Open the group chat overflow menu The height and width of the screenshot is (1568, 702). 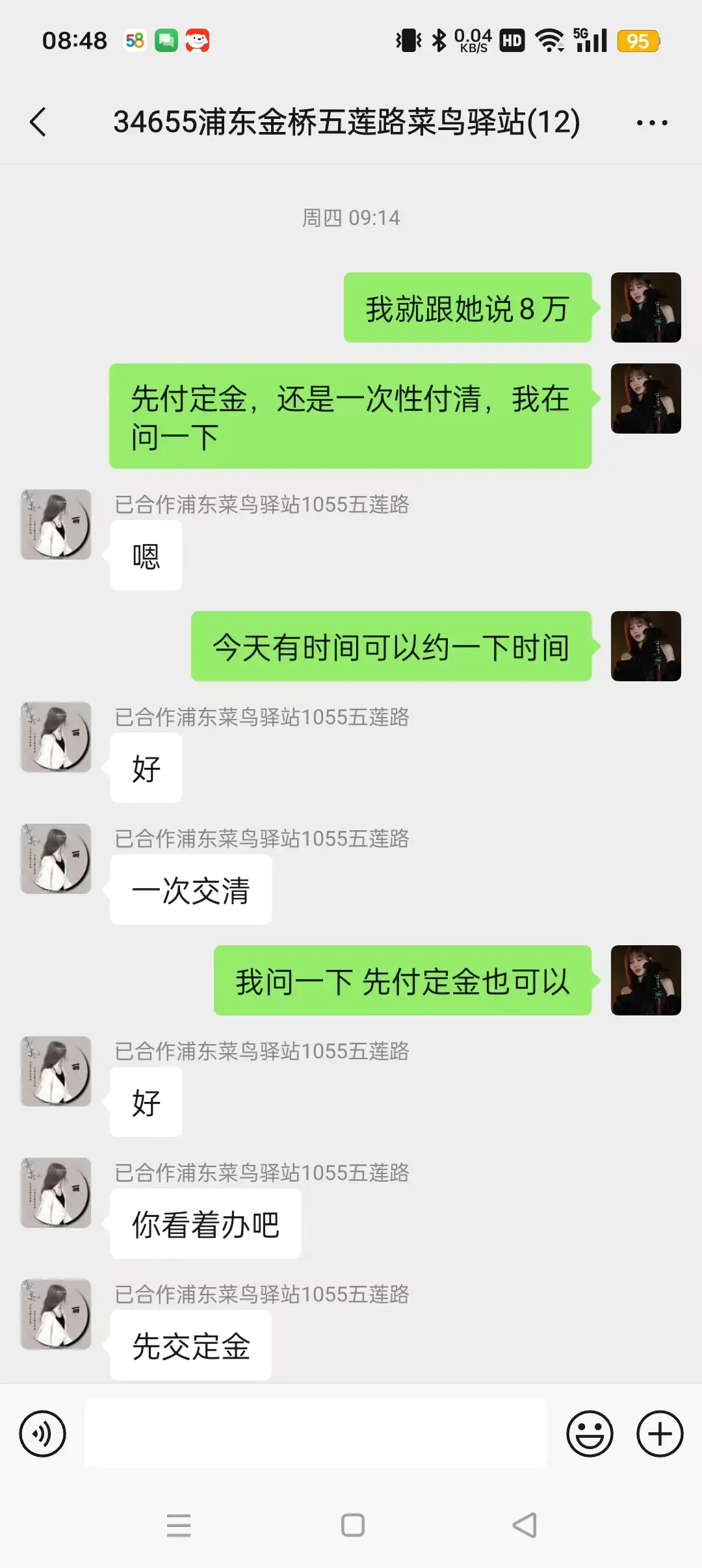651,122
